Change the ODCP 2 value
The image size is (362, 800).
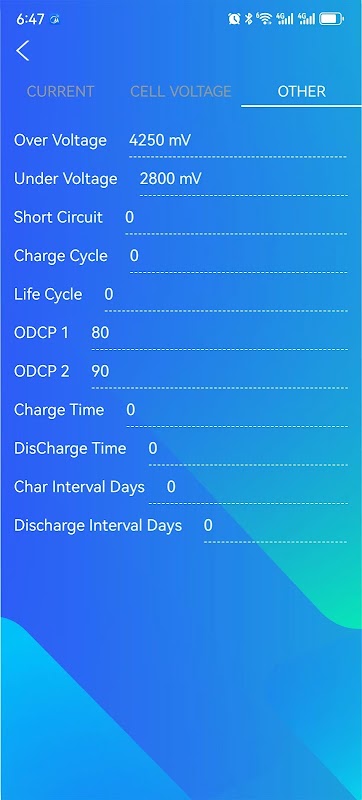220,372
